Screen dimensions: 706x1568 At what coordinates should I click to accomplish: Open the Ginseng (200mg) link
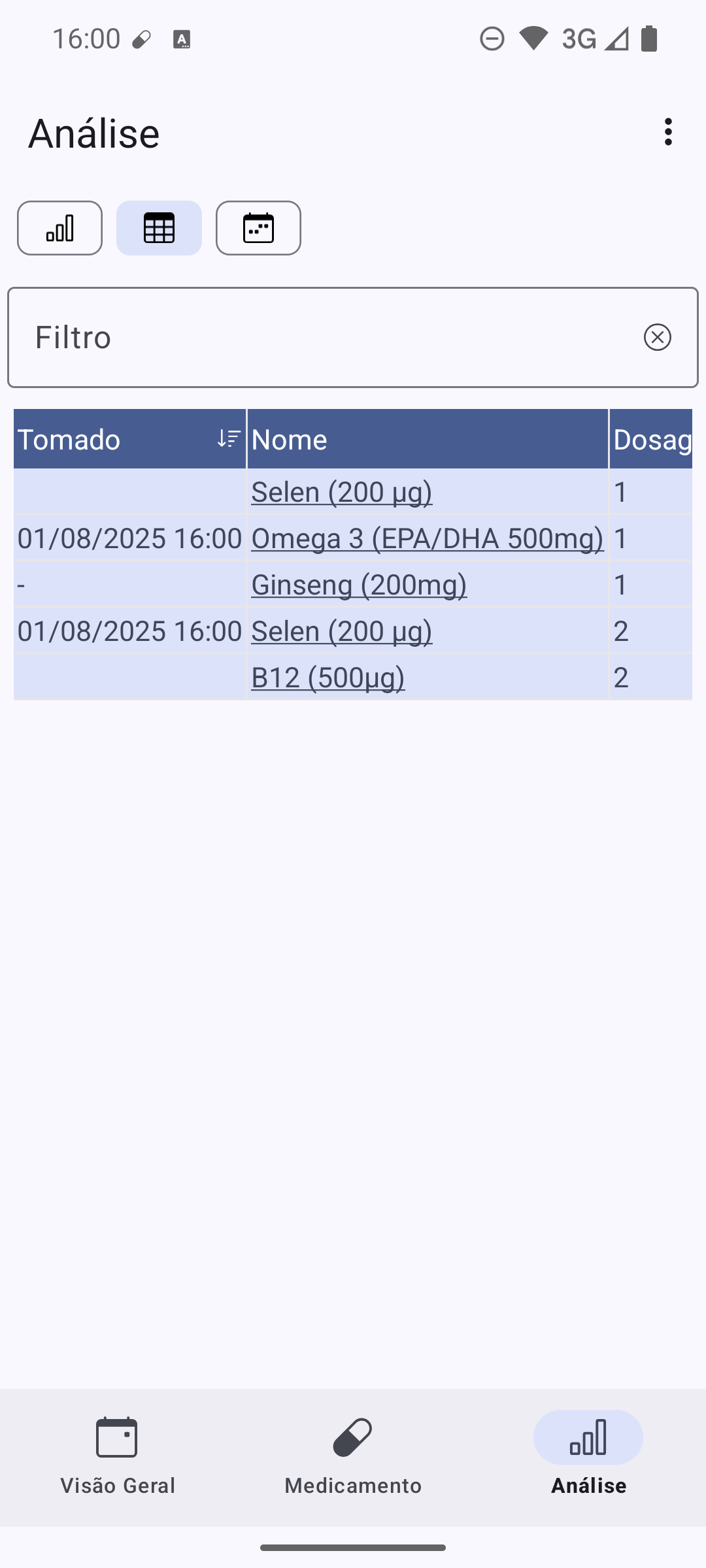[x=359, y=585]
